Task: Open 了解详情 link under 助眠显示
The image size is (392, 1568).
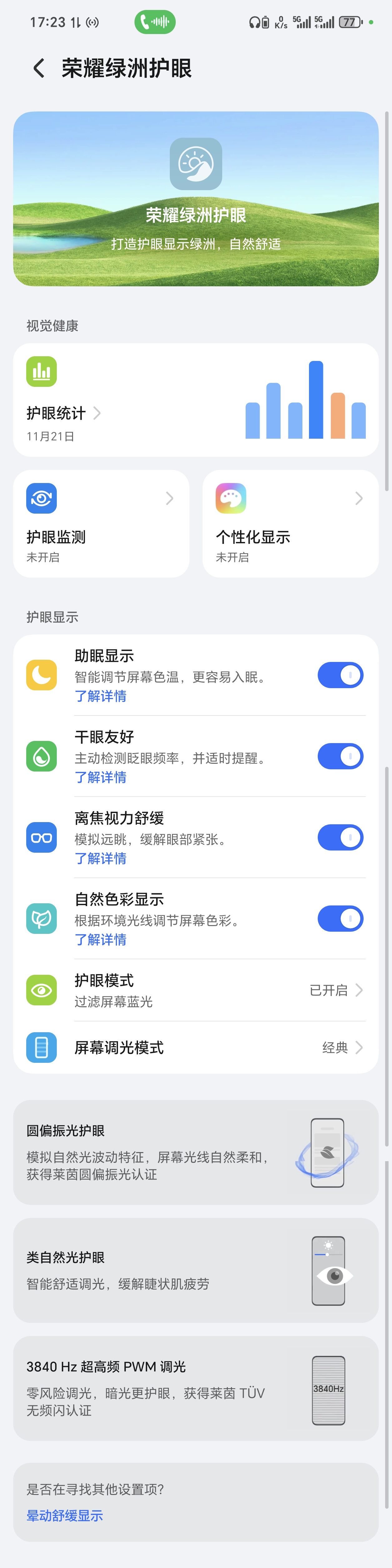Action: [x=100, y=696]
